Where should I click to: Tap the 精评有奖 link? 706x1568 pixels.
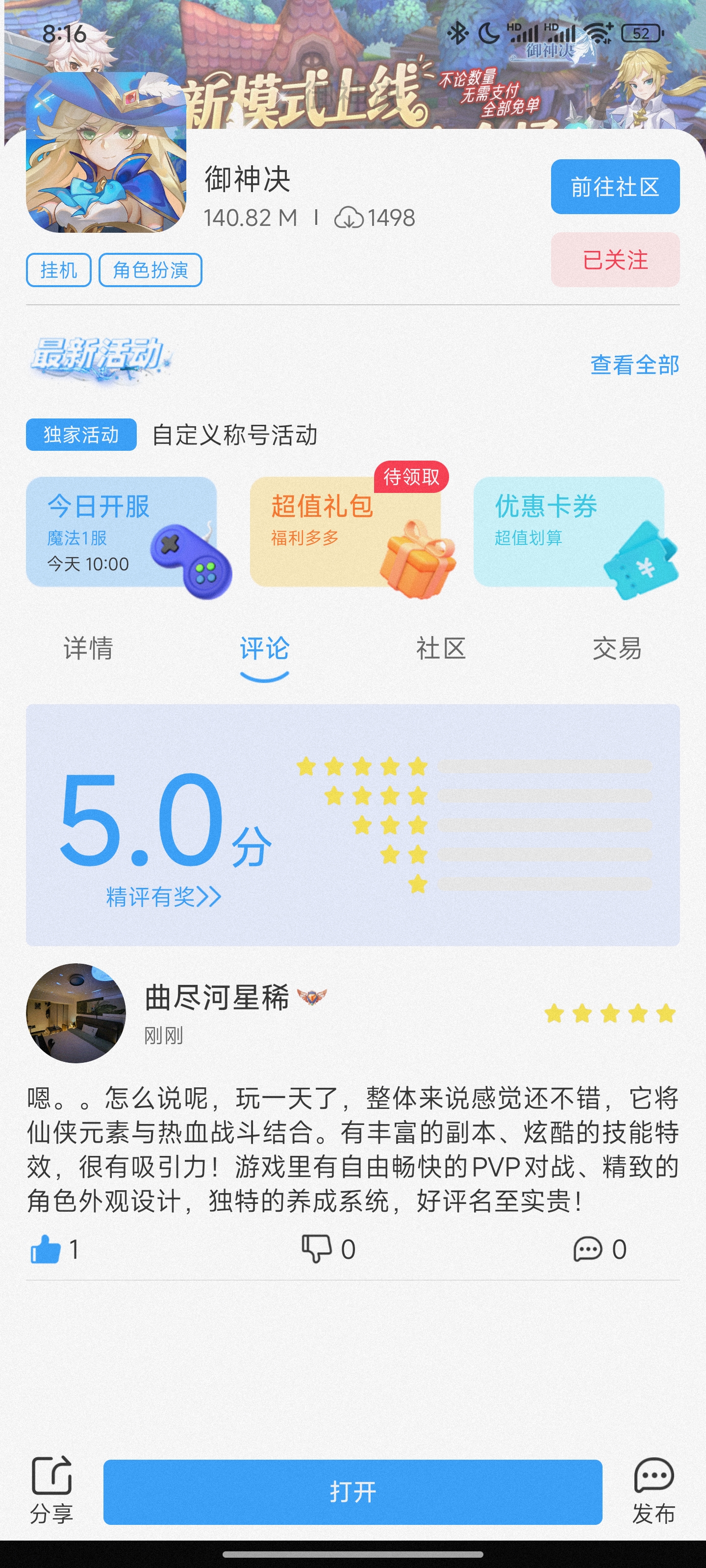163,897
